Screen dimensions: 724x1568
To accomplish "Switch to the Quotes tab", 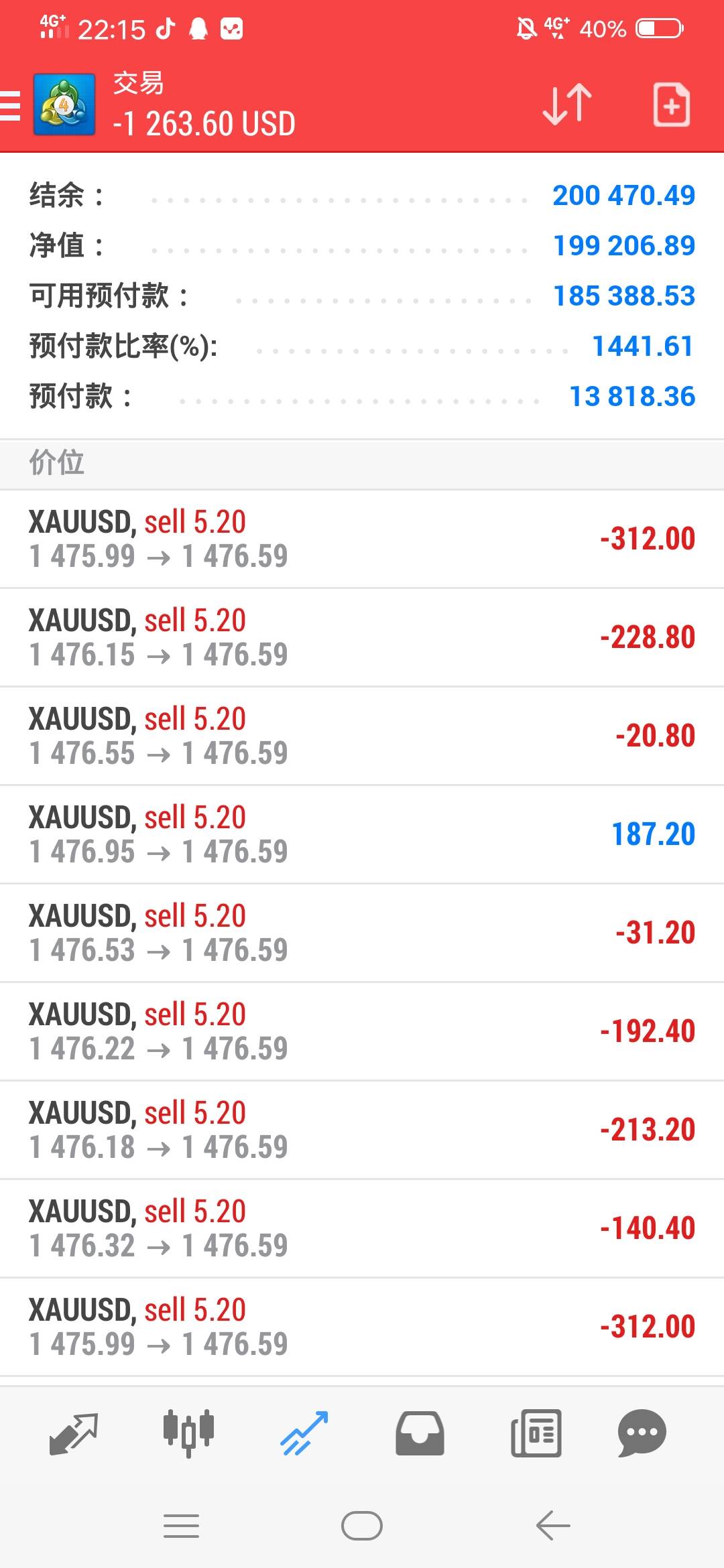I will 74,1433.
